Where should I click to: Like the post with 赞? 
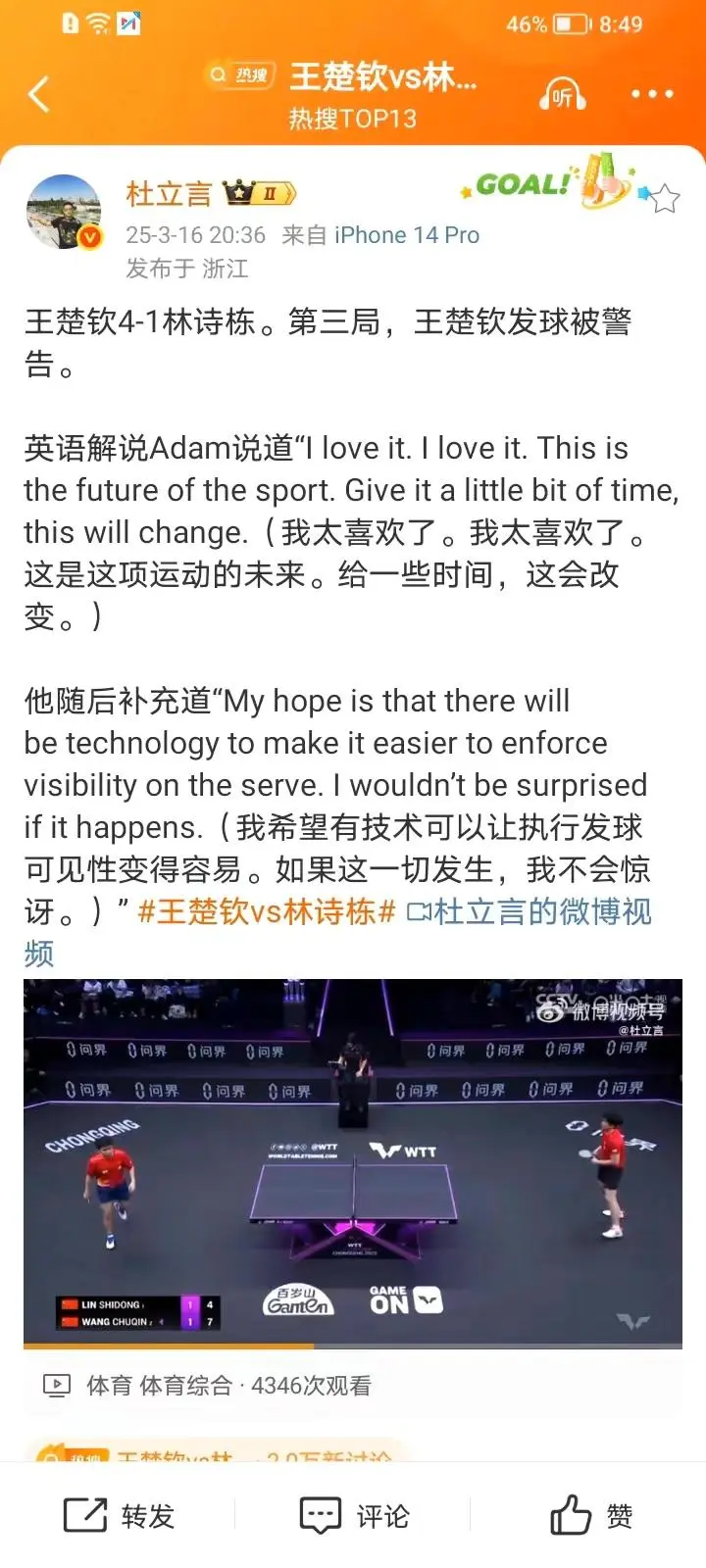(x=590, y=1515)
